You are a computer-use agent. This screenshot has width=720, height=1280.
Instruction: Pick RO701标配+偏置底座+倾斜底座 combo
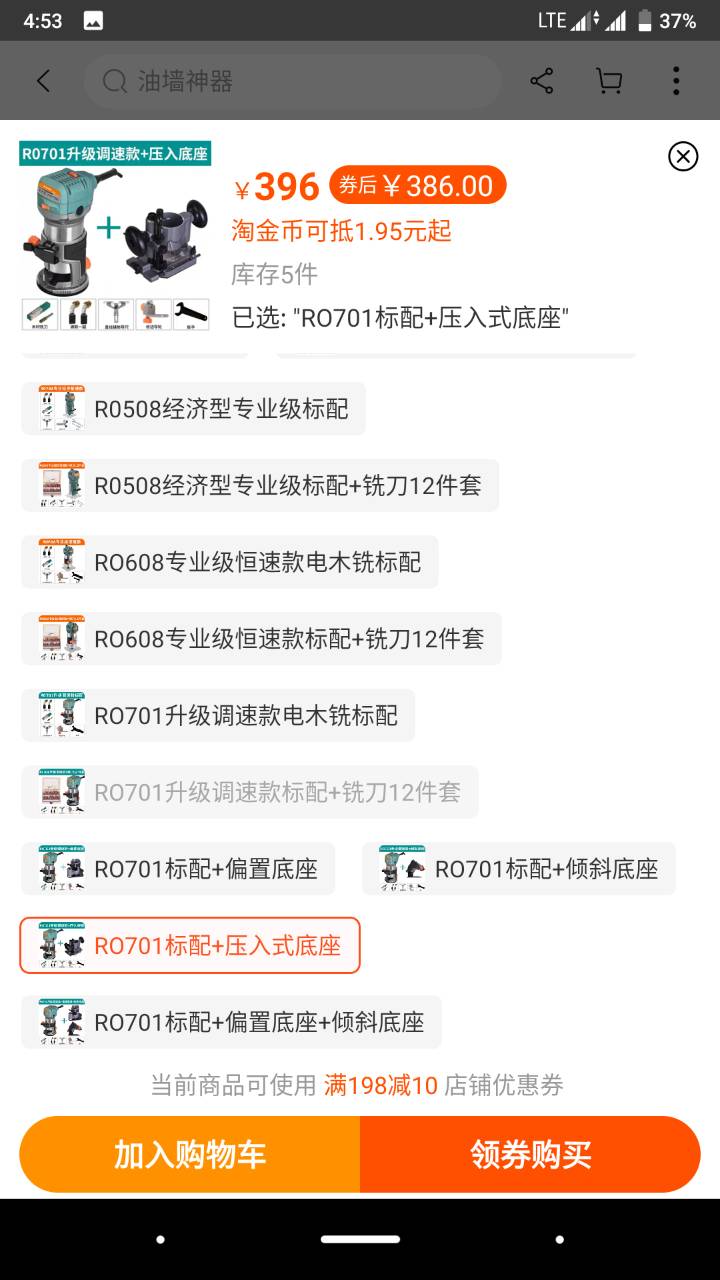tap(231, 1022)
